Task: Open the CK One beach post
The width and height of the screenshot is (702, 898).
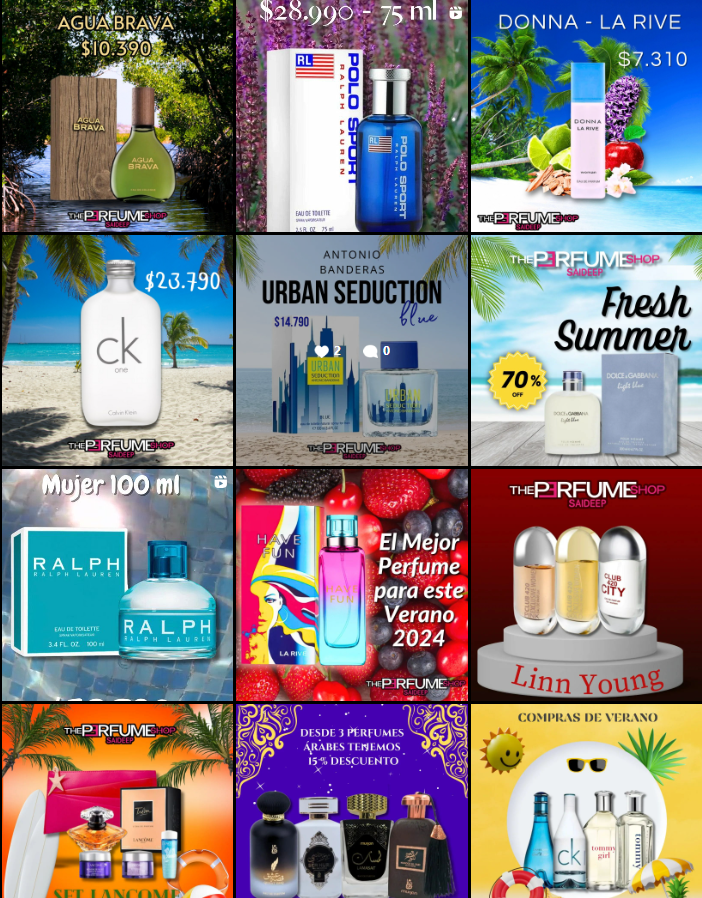Action: pos(117,350)
